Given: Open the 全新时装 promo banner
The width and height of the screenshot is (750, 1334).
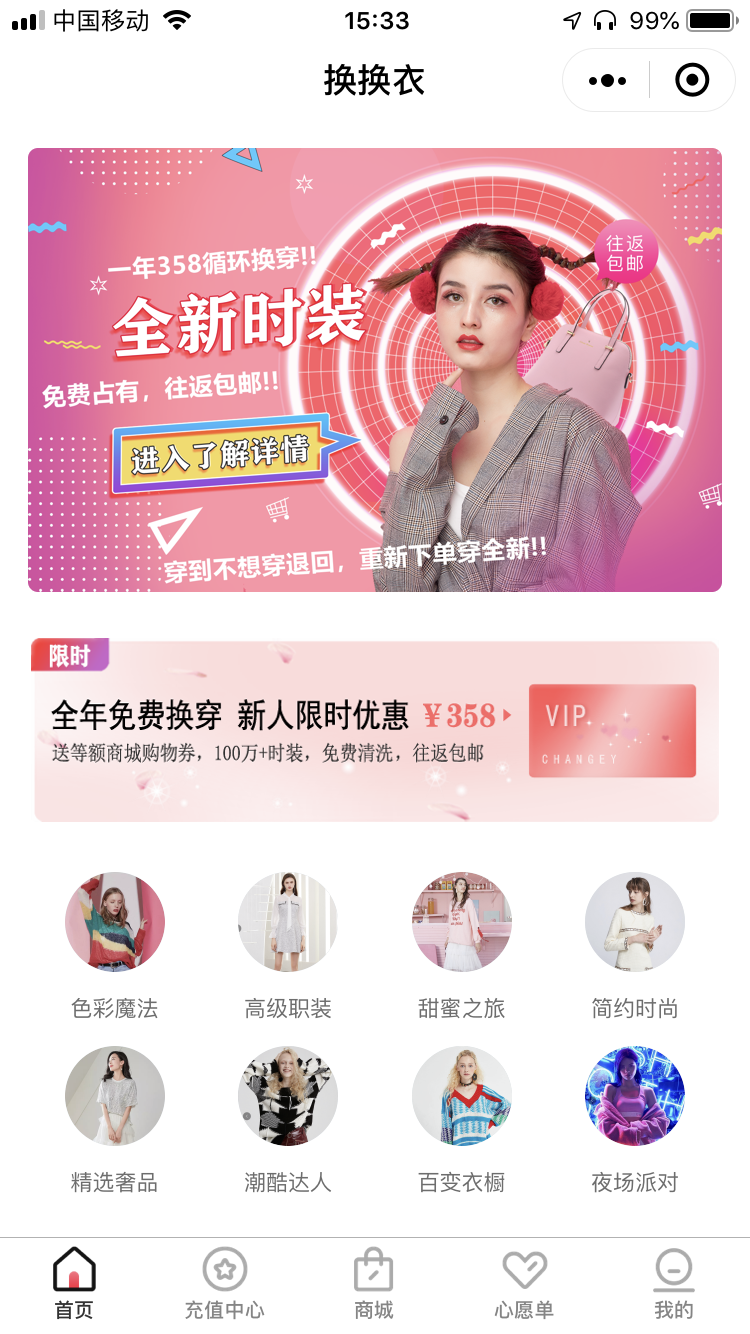Looking at the screenshot, I should tap(374, 370).
